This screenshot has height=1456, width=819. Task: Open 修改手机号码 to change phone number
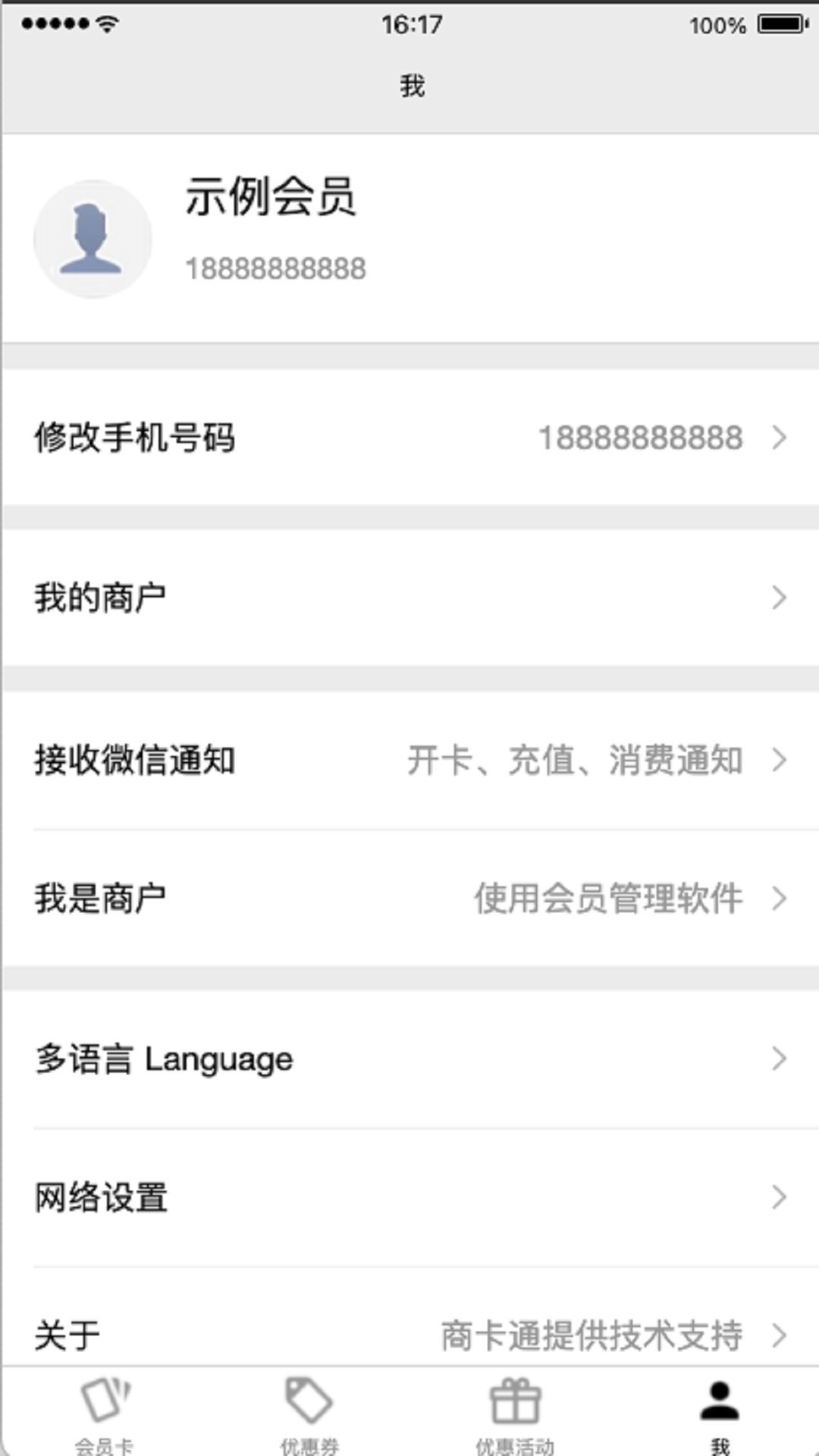click(303, 438)
